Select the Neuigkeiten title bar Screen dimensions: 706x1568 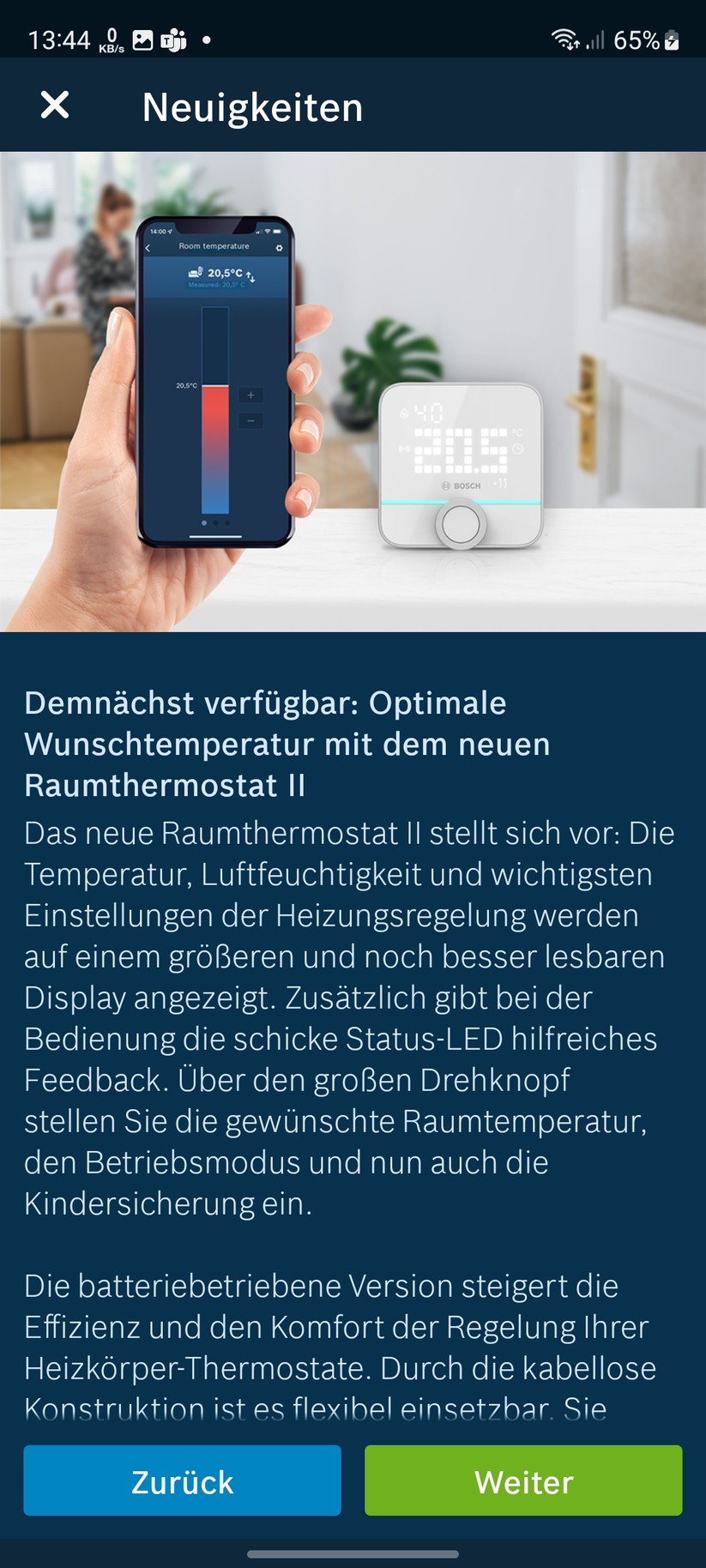click(x=252, y=106)
